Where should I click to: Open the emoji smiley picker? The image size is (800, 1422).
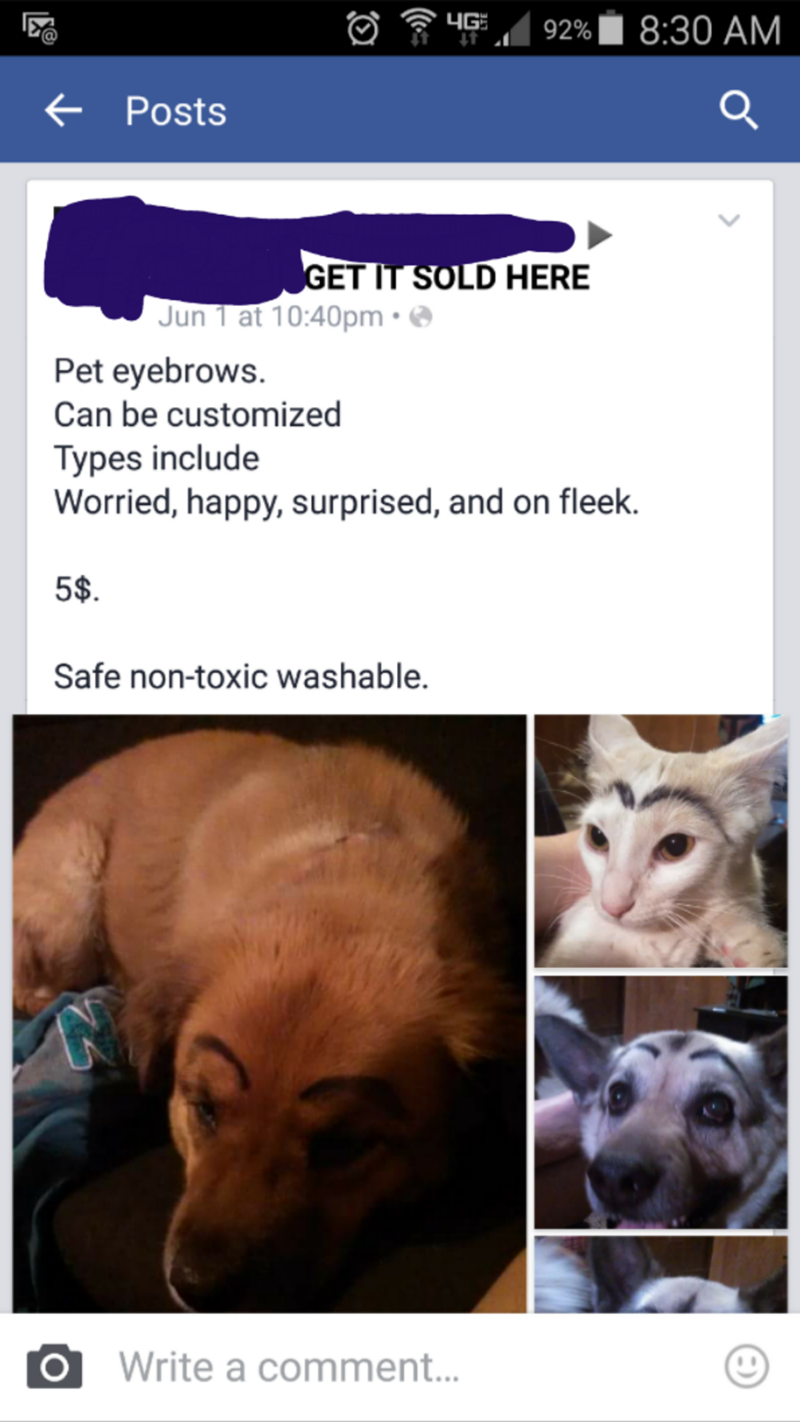pos(746,1366)
